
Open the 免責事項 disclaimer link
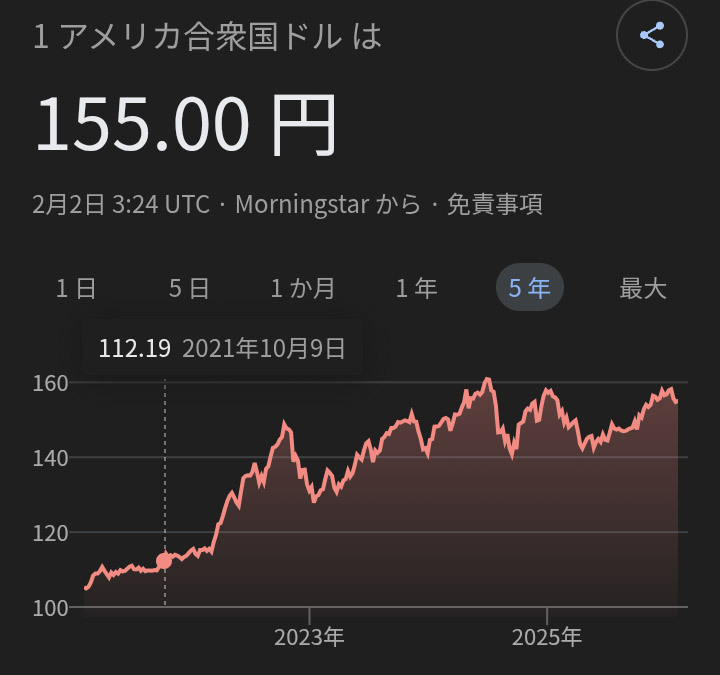pyautogui.click(x=494, y=205)
